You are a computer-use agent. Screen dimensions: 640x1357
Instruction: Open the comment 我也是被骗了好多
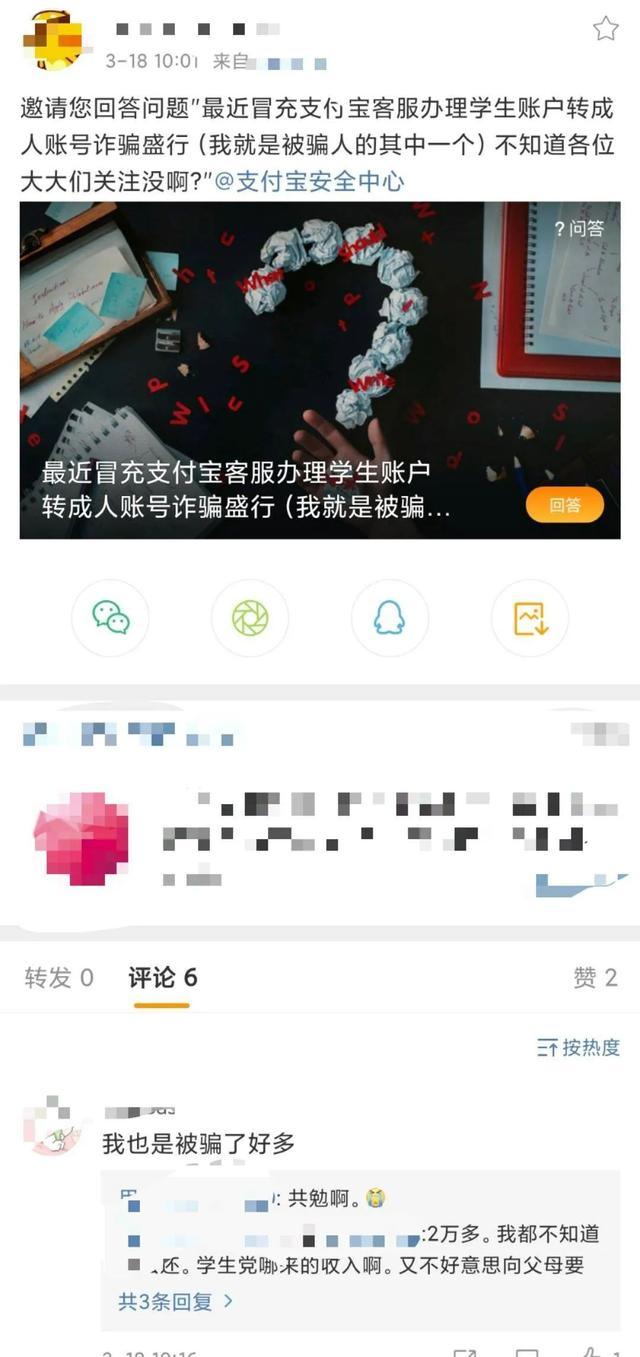point(199,1144)
